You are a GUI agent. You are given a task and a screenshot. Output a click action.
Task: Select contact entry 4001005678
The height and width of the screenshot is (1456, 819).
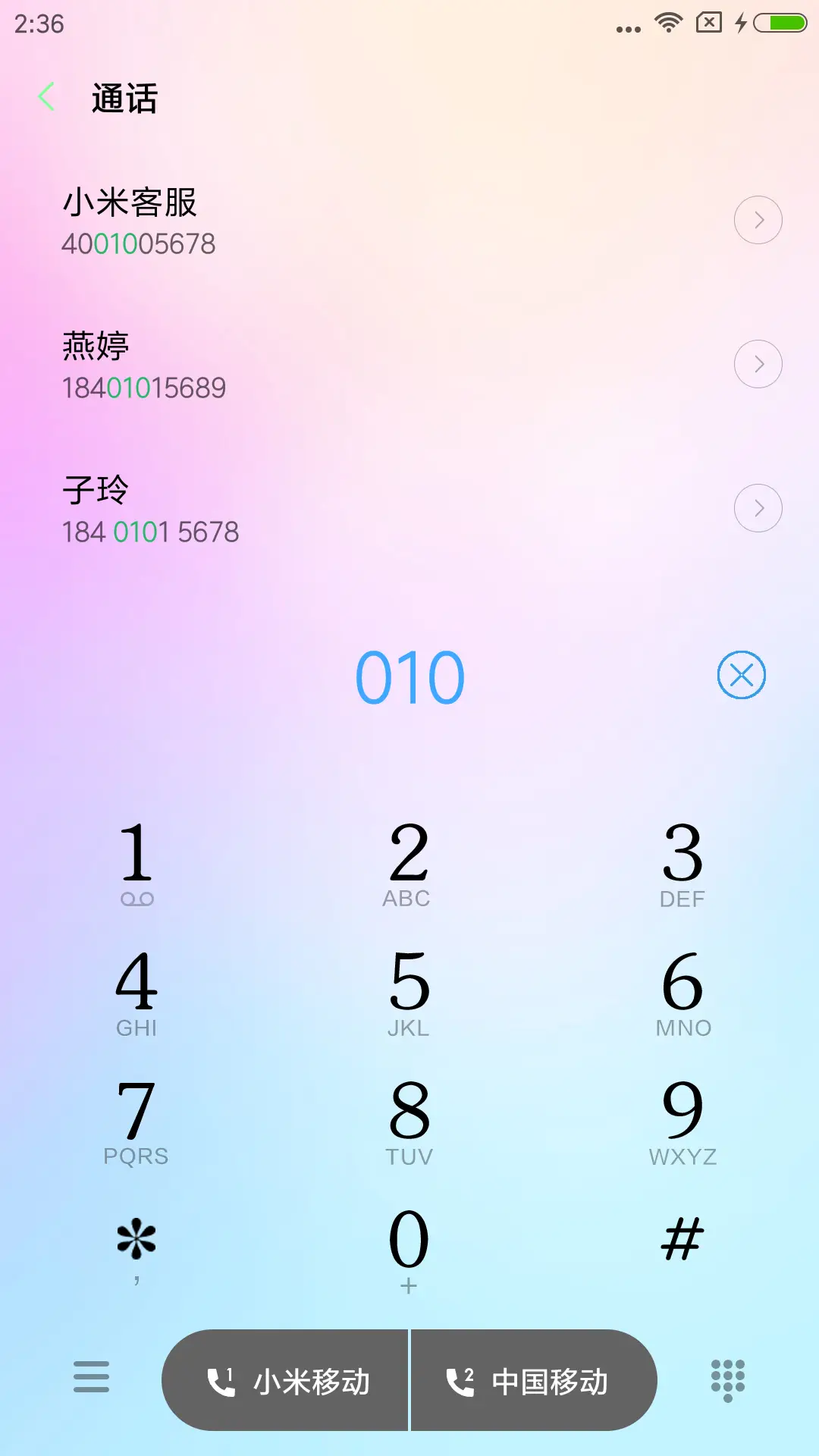point(138,243)
